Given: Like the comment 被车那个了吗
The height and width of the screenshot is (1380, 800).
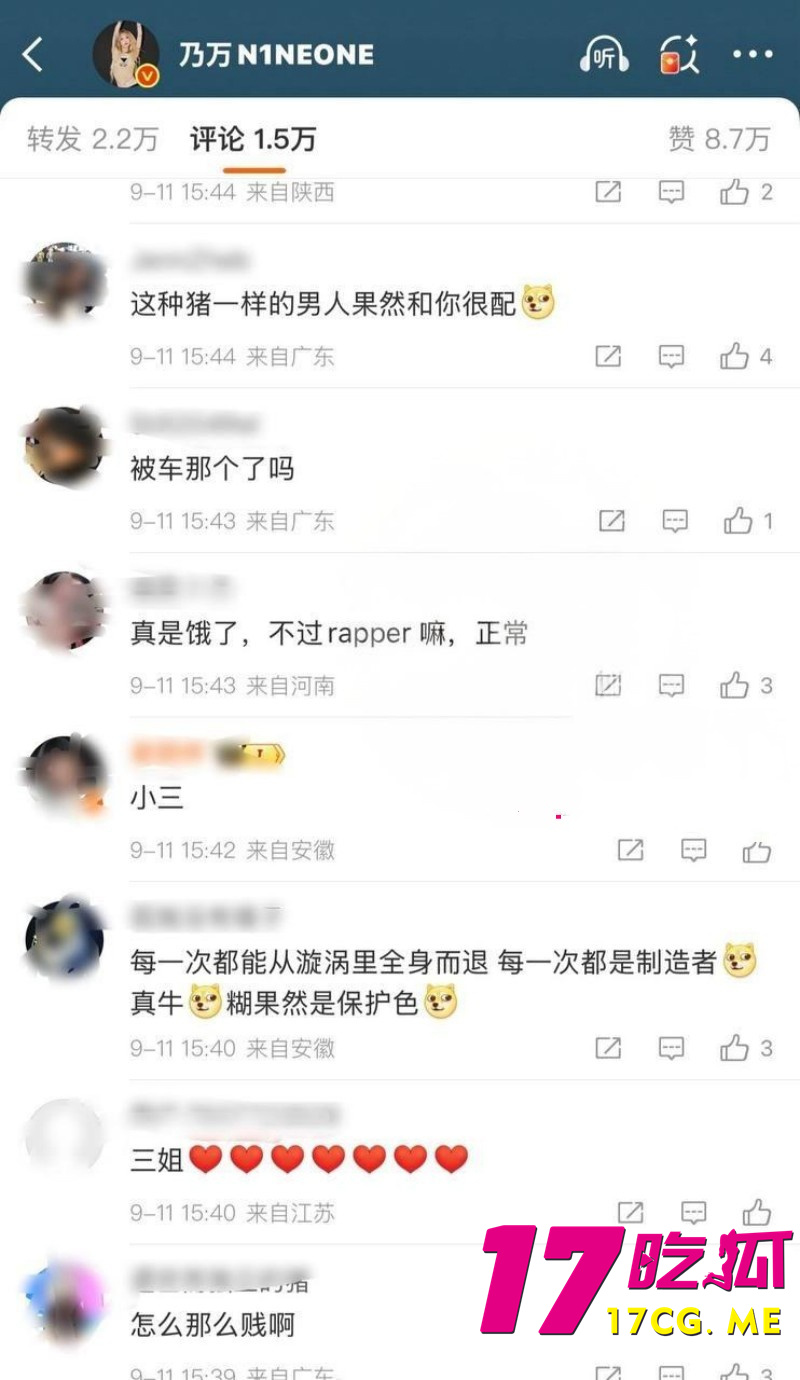Looking at the screenshot, I should (x=738, y=520).
